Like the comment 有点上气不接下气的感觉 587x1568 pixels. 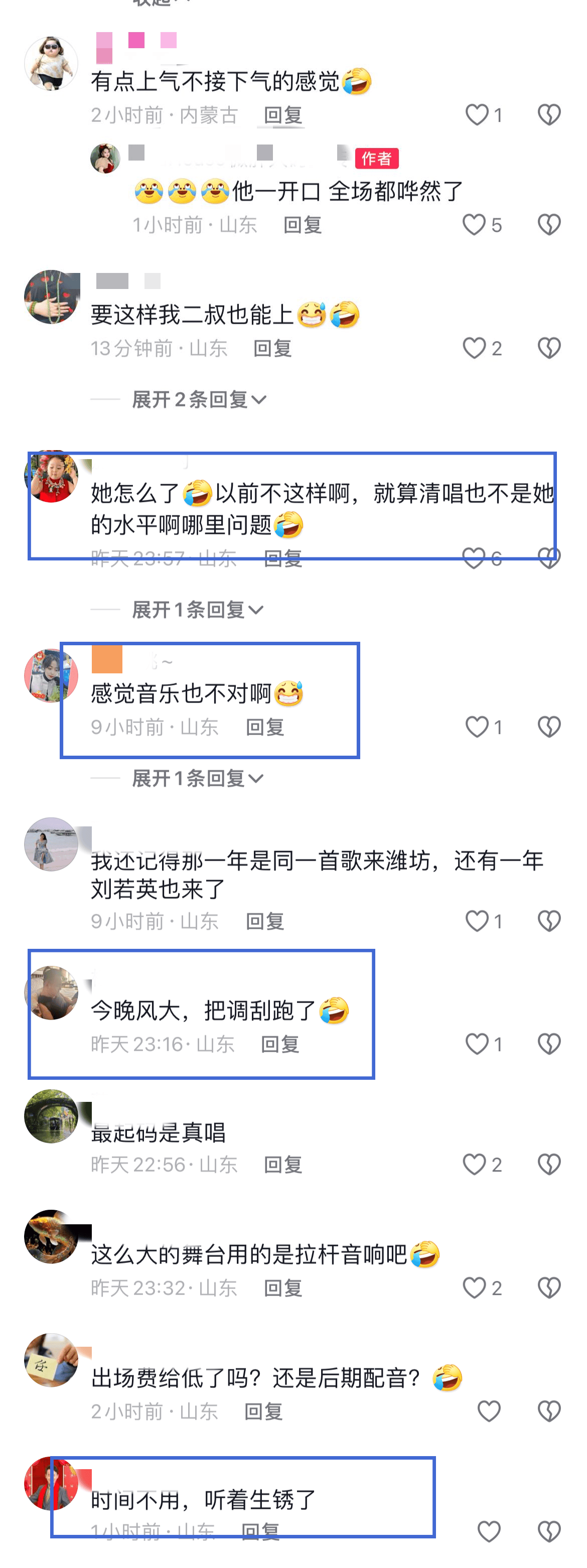pyautogui.click(x=477, y=114)
